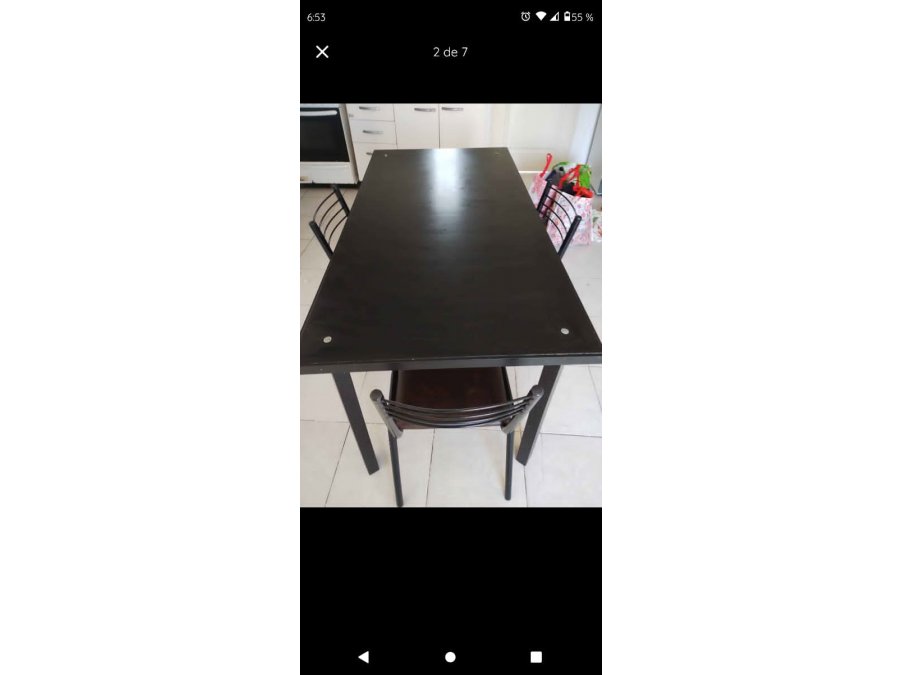Go back with the system back button

point(363,657)
